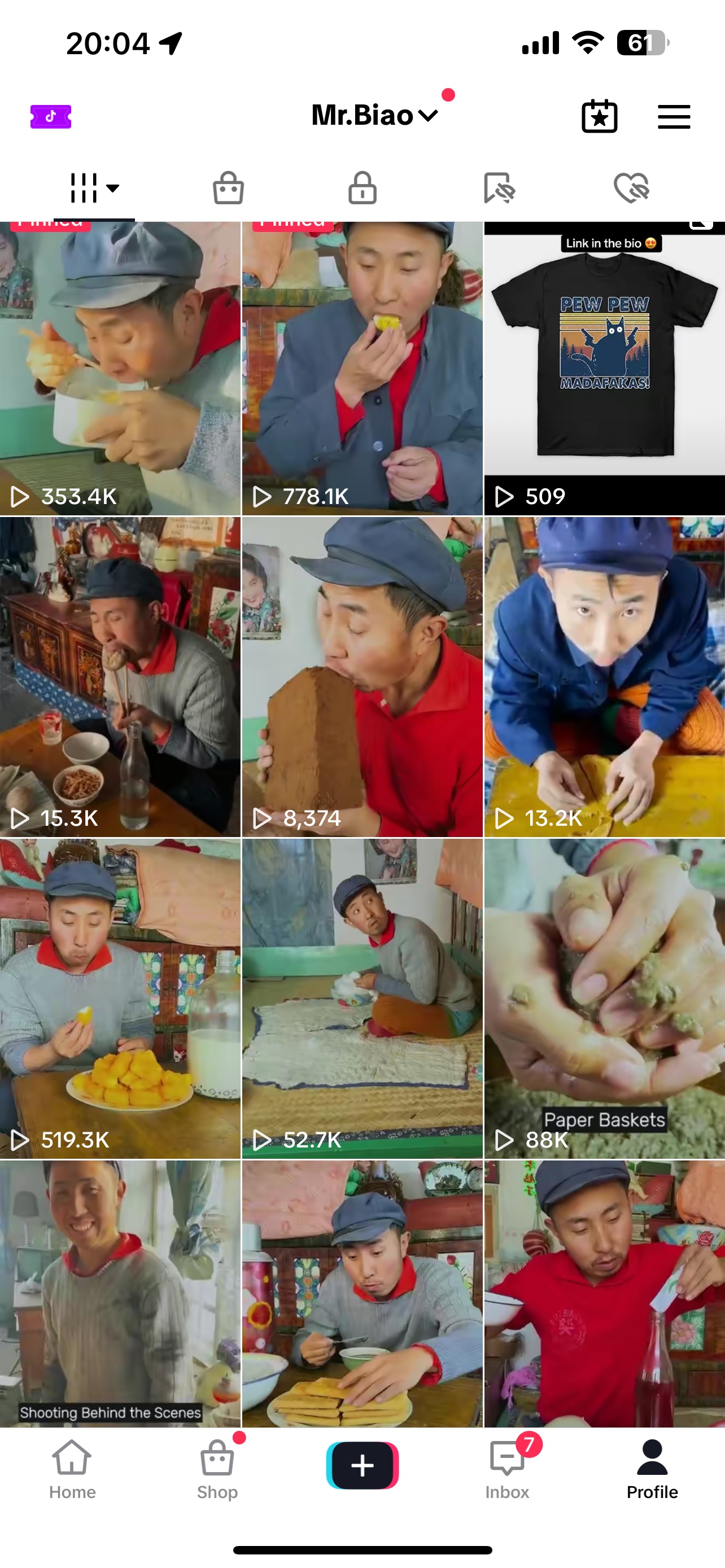Open the calendar star events icon
This screenshot has height=1568, width=725.
pos(599,116)
